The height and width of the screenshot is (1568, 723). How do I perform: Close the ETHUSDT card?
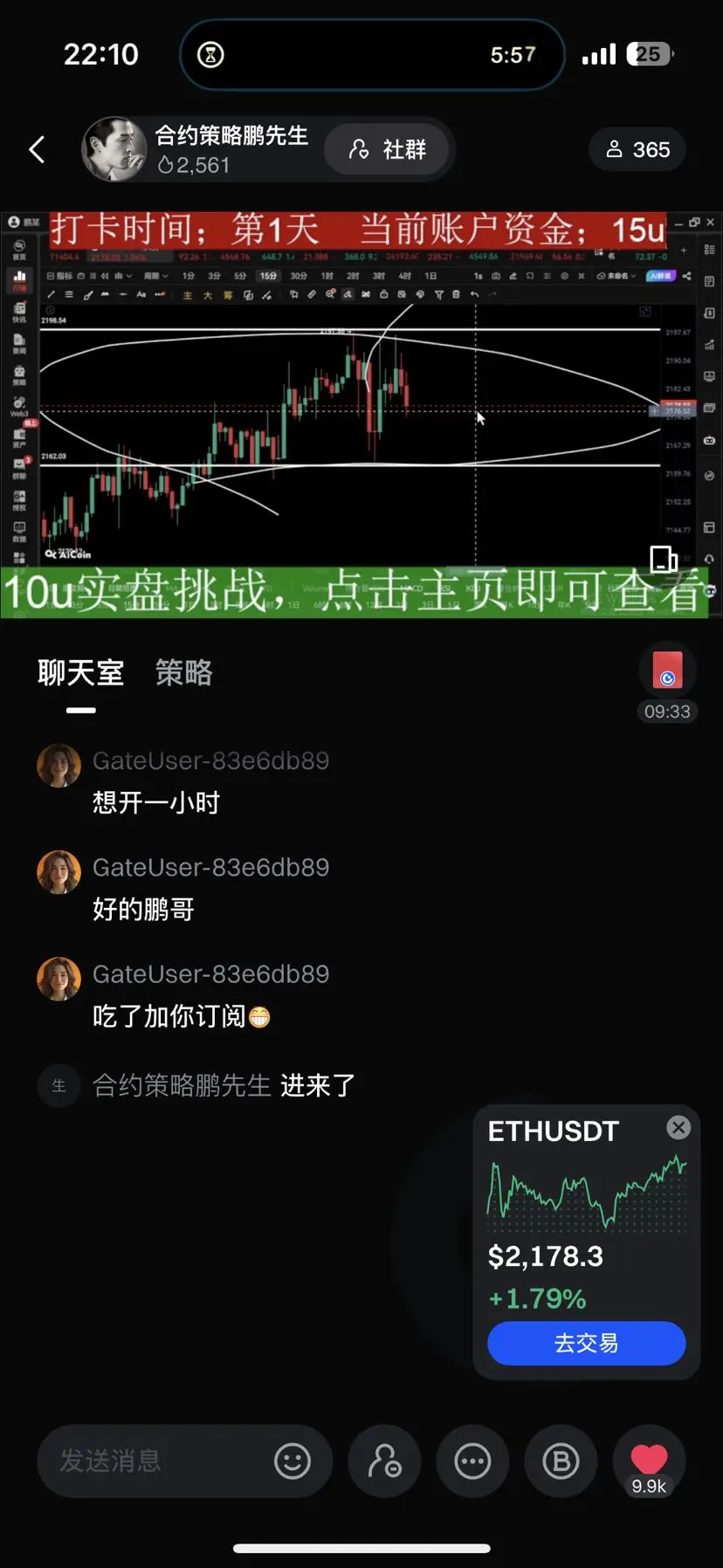click(x=678, y=1127)
